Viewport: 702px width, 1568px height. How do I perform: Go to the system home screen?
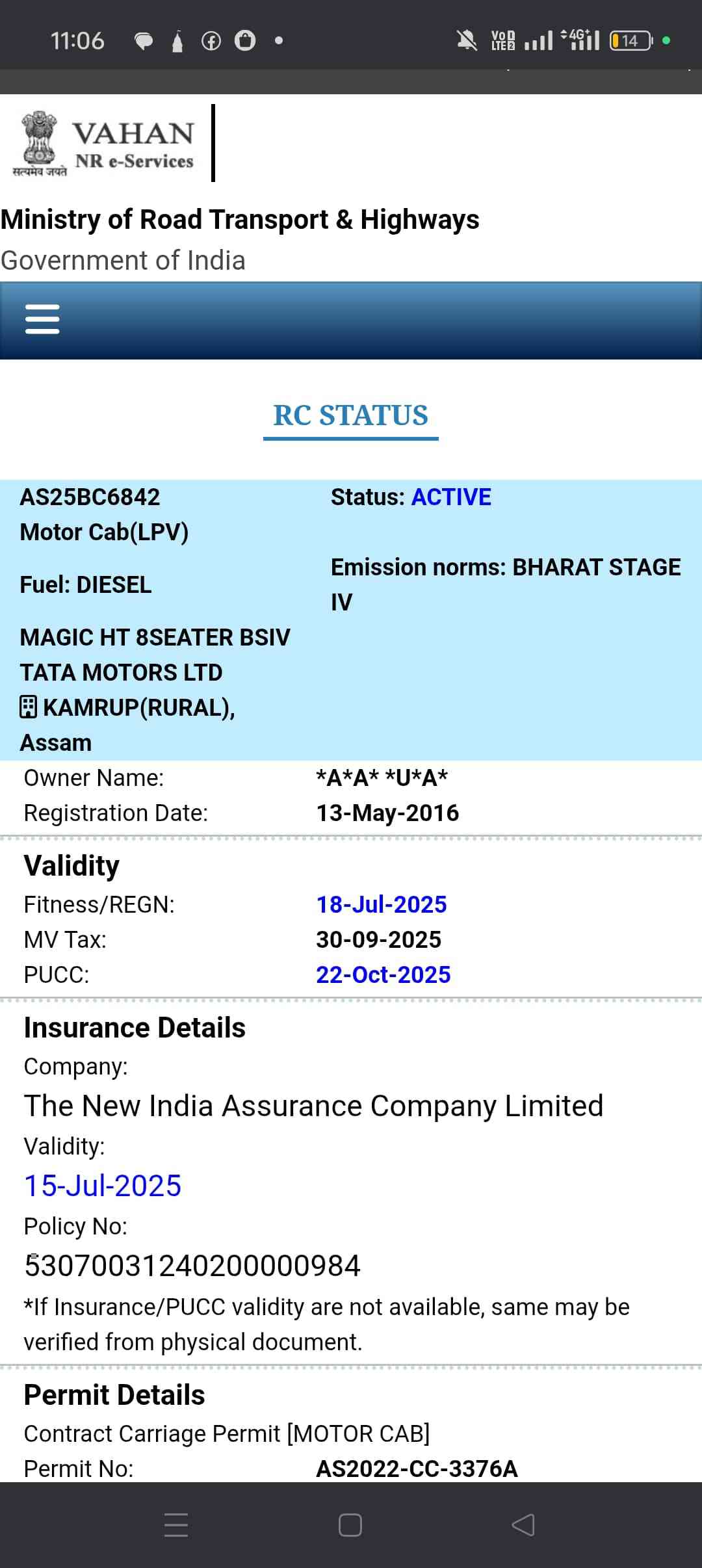350,1524
